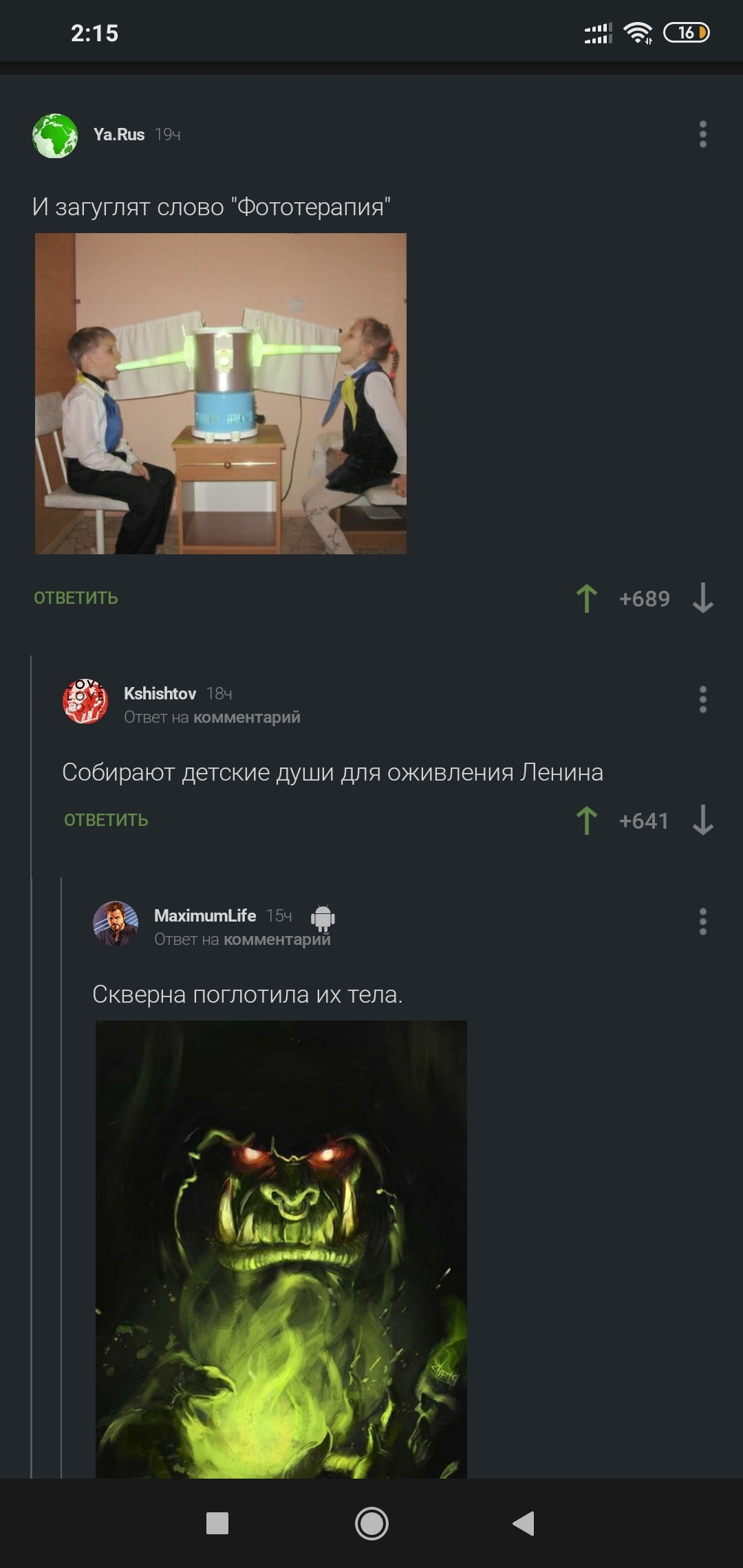The width and height of the screenshot is (743, 1568).
Task: Open overflow menu on Ya.Rus comment
Action: point(702,134)
